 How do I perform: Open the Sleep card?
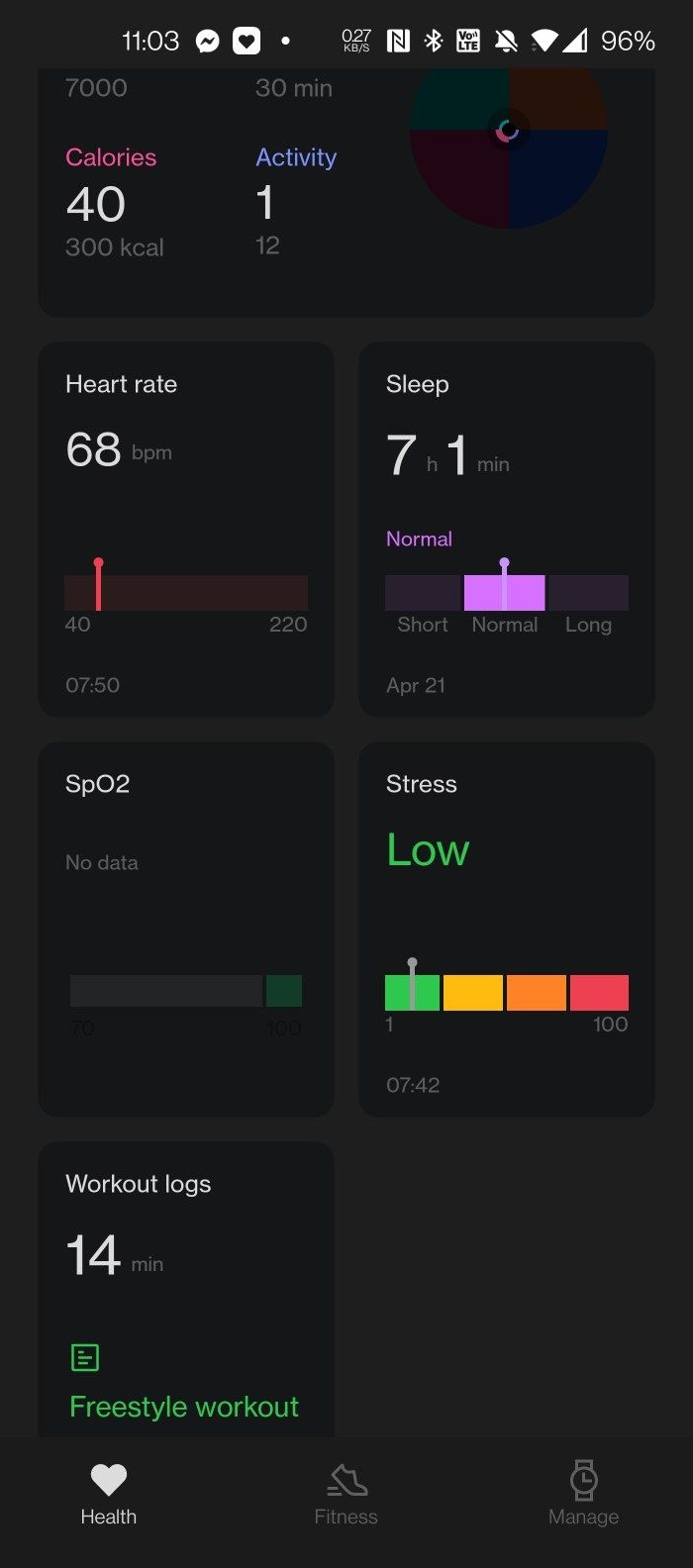click(506, 529)
